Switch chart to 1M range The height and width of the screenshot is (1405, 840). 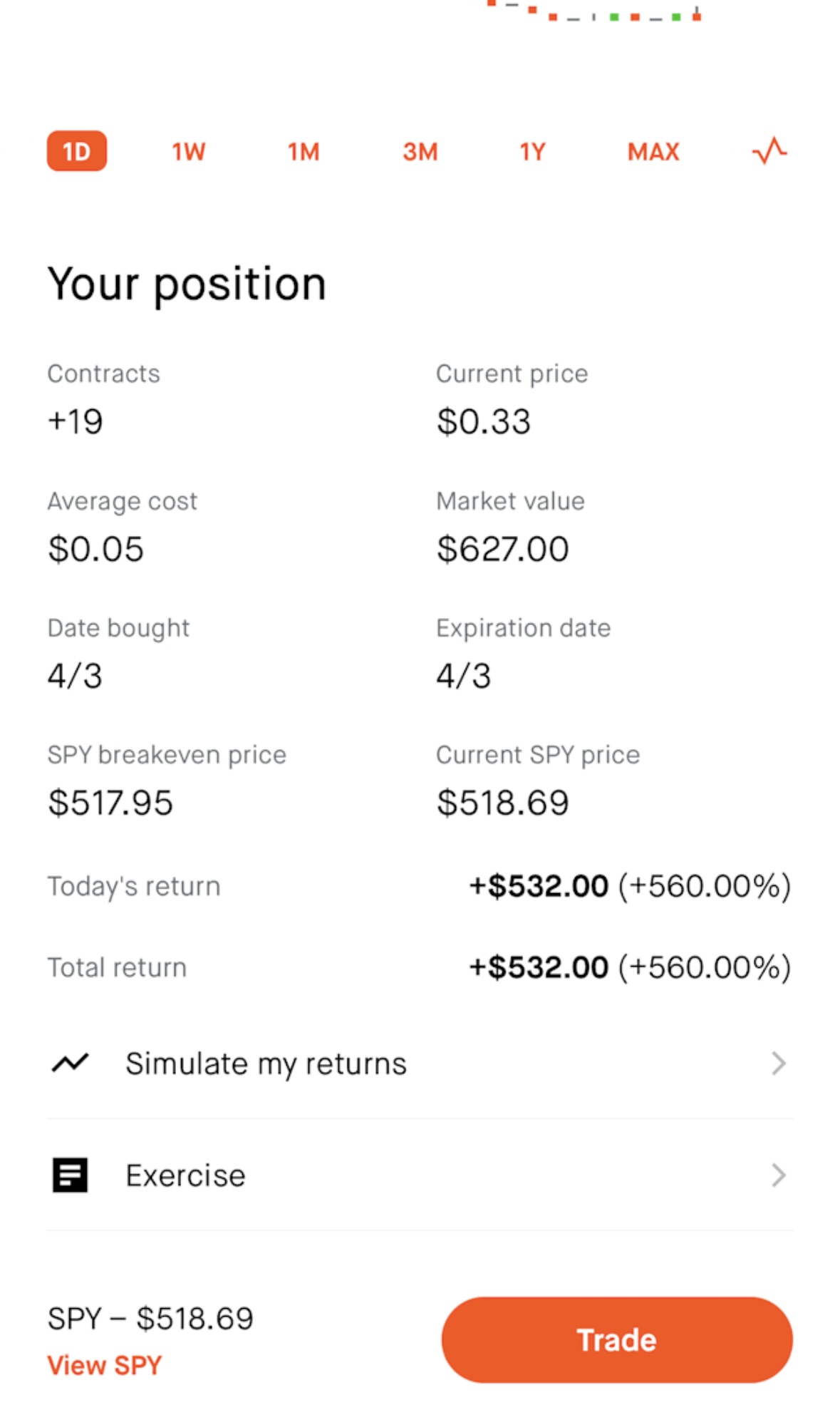coord(304,152)
